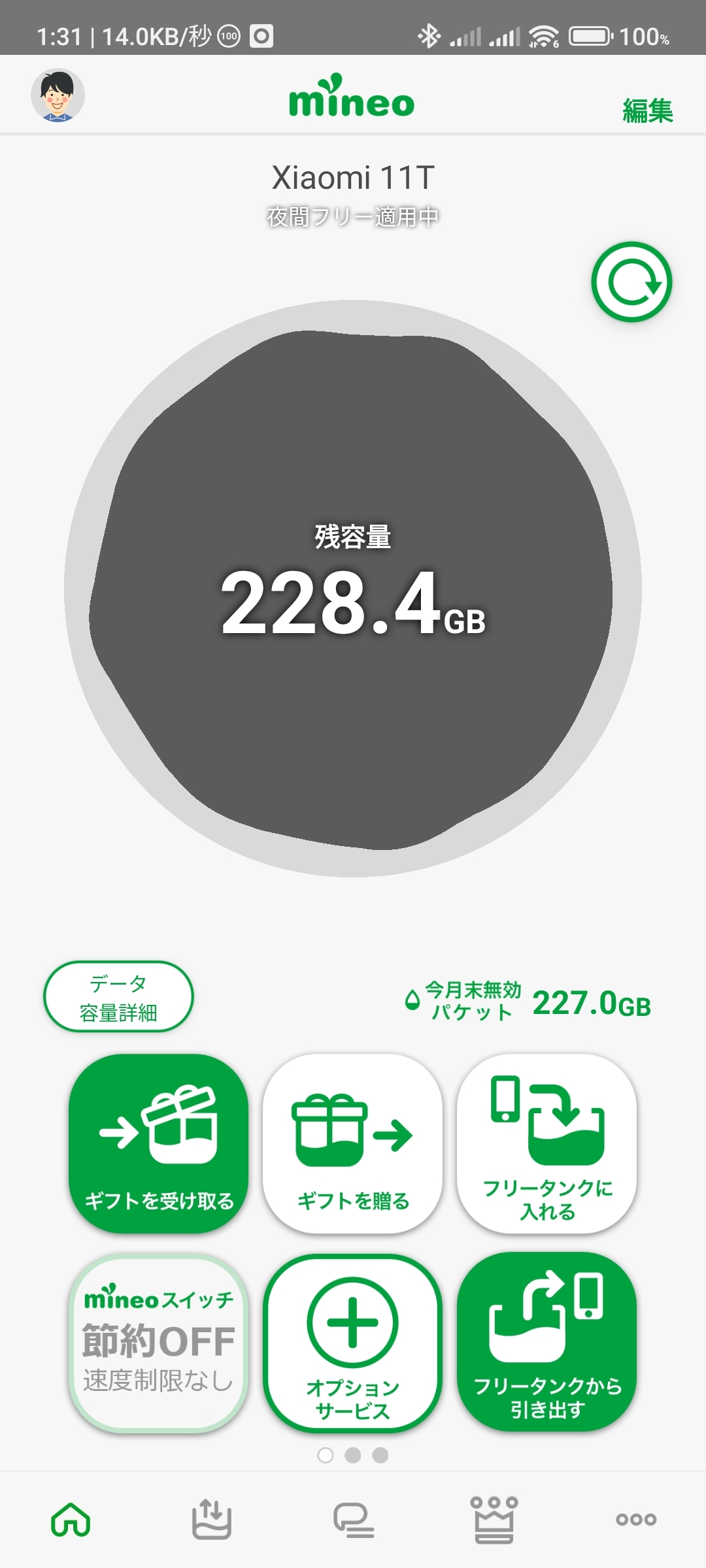Switch to the crown ranking tab
The height and width of the screenshot is (1568, 706).
point(494,1519)
